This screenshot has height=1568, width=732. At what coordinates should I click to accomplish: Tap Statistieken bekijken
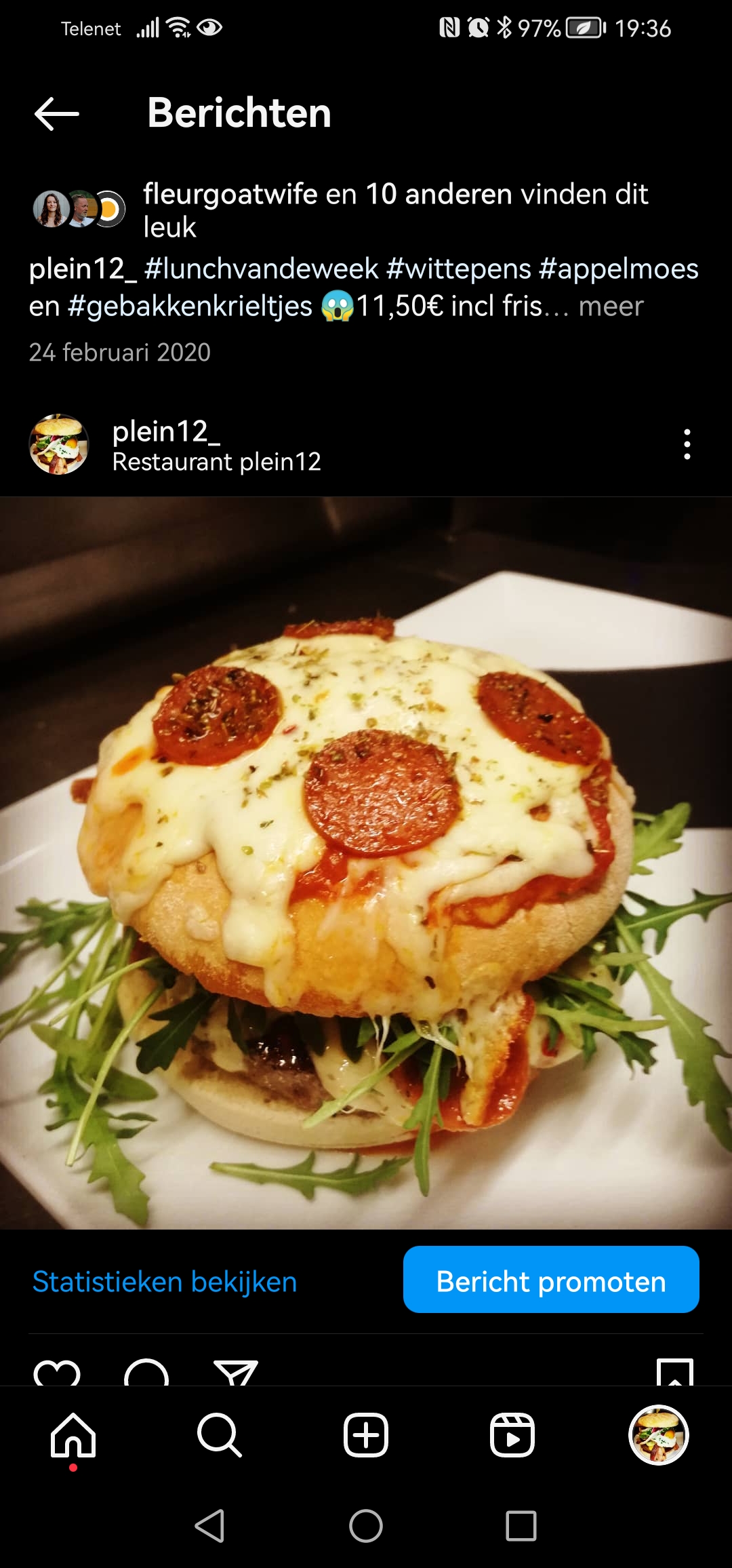point(165,1282)
